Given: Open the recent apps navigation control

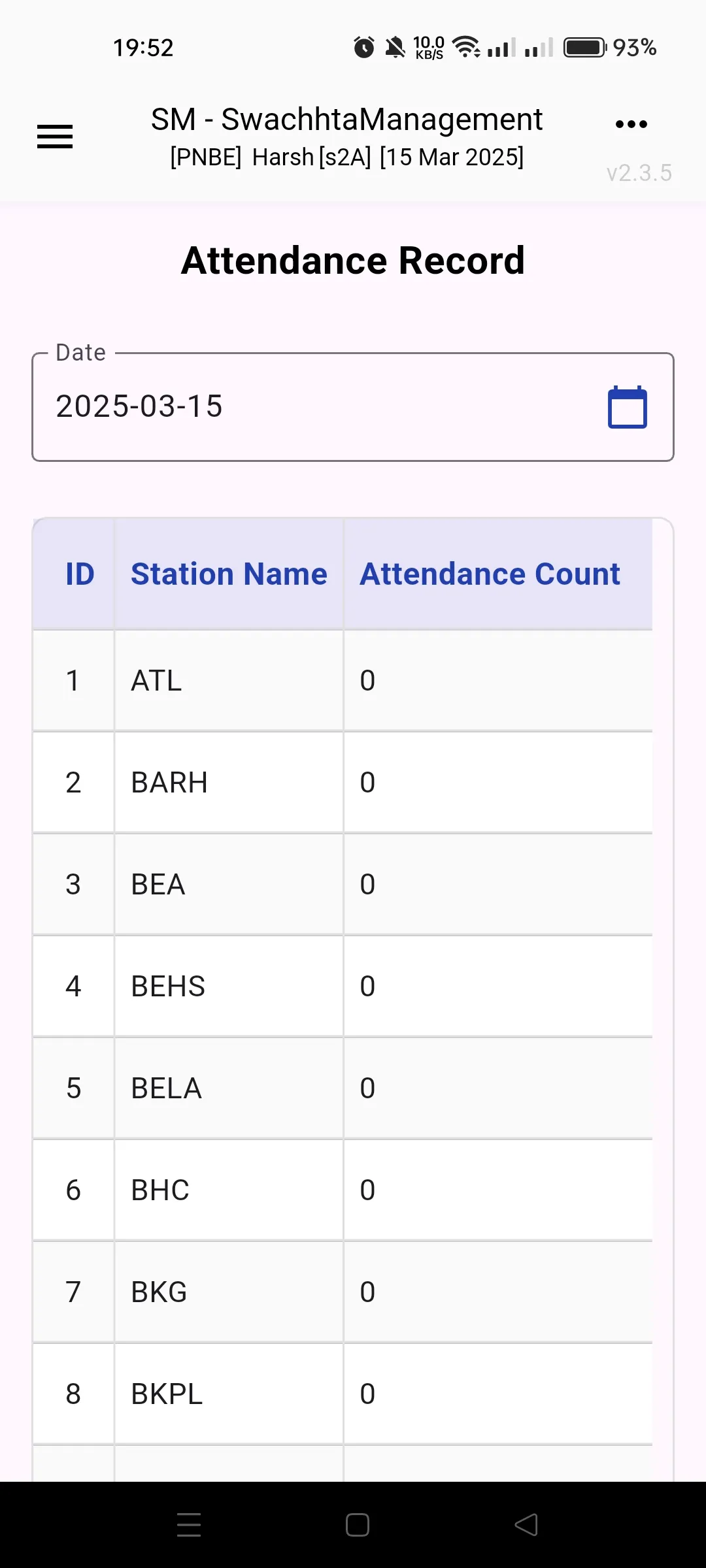Looking at the screenshot, I should click(188, 1525).
